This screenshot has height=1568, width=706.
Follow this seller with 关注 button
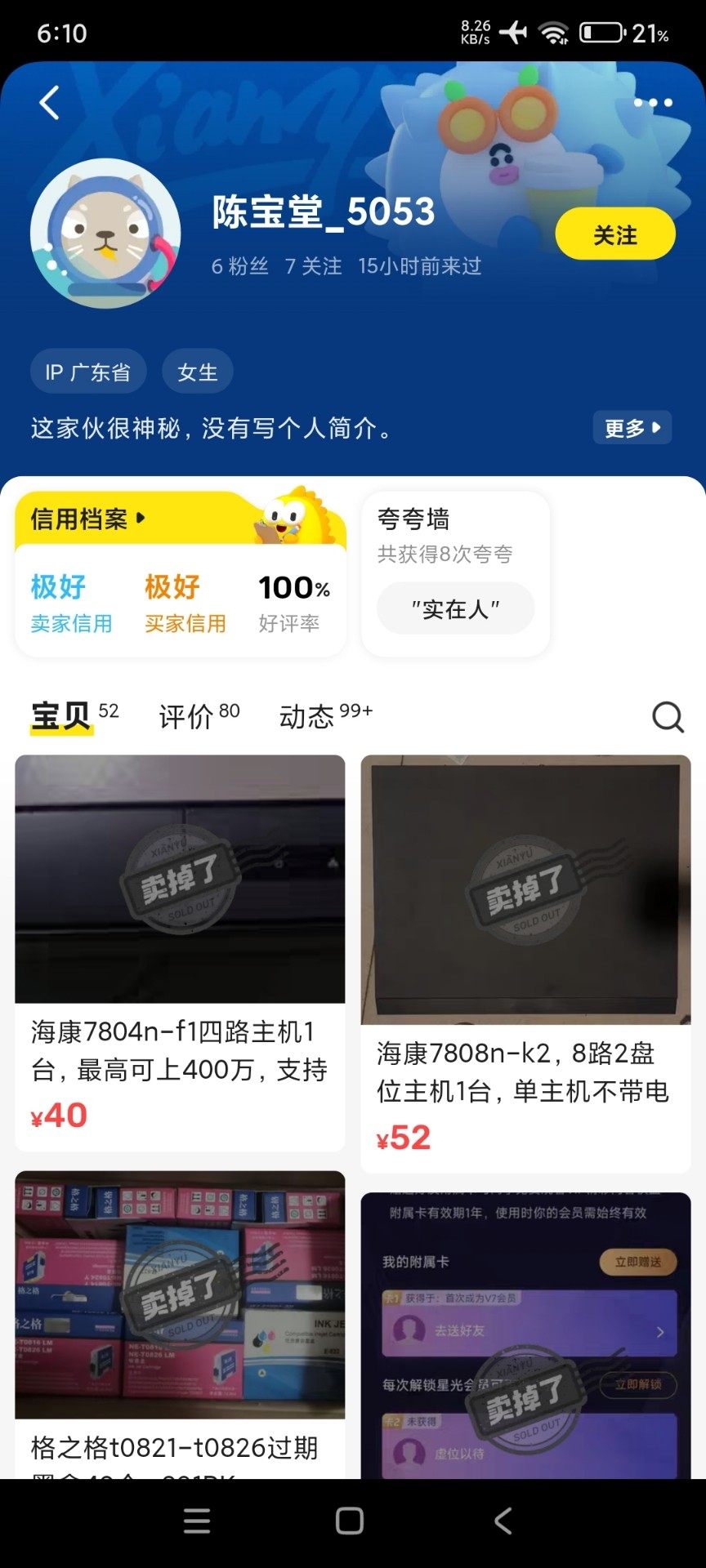pos(614,235)
